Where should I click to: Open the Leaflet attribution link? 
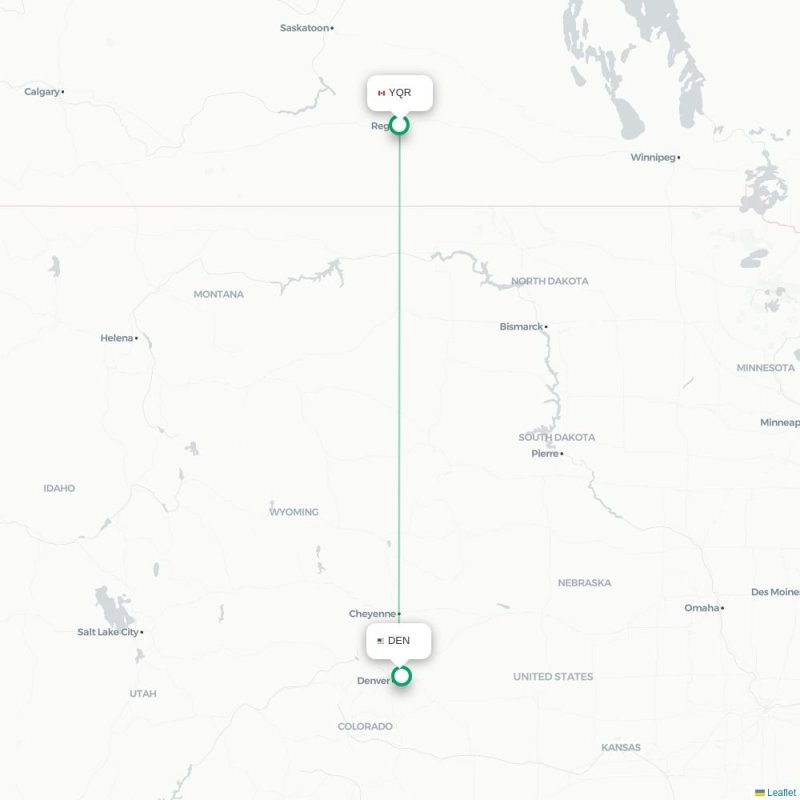tap(780, 792)
